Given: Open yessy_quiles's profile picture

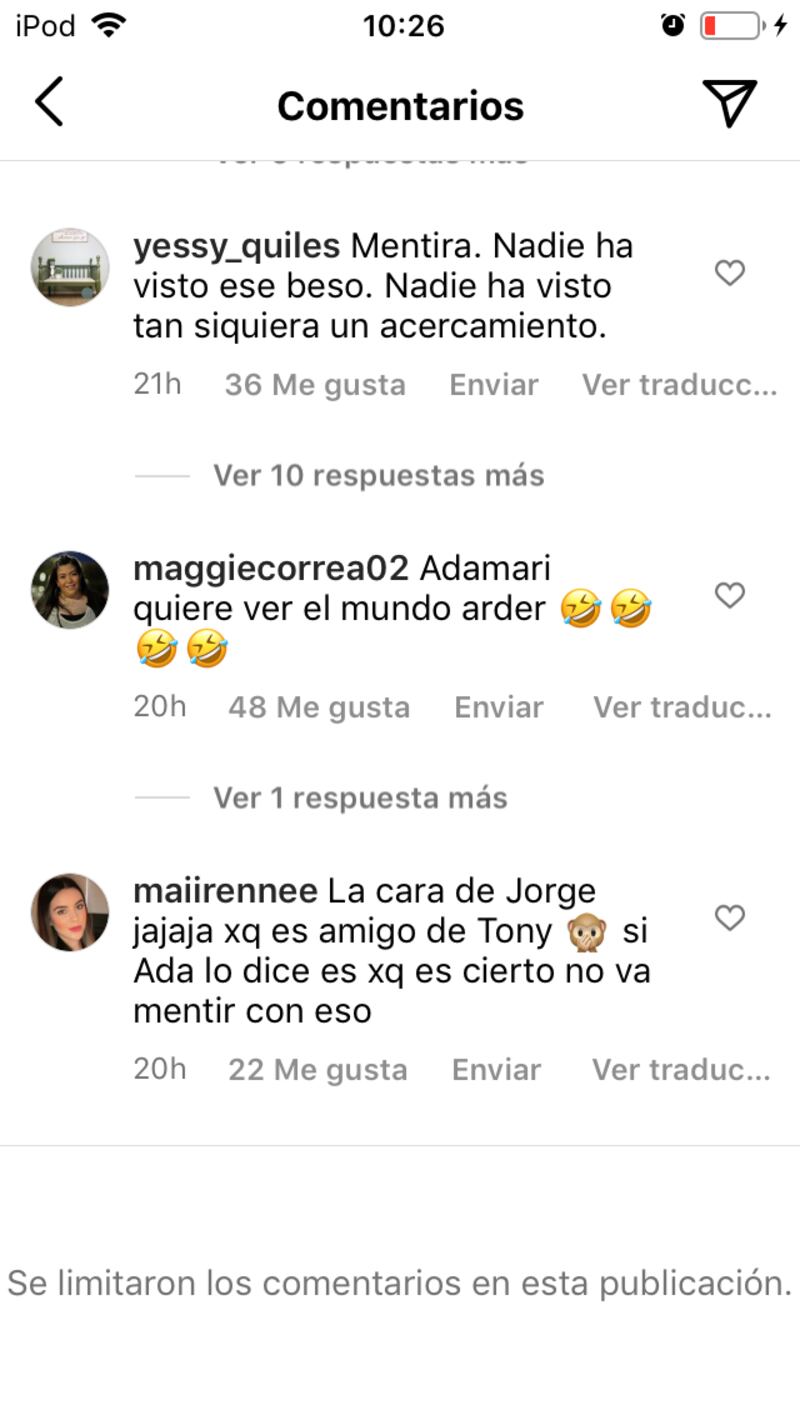Looking at the screenshot, I should [x=70, y=266].
